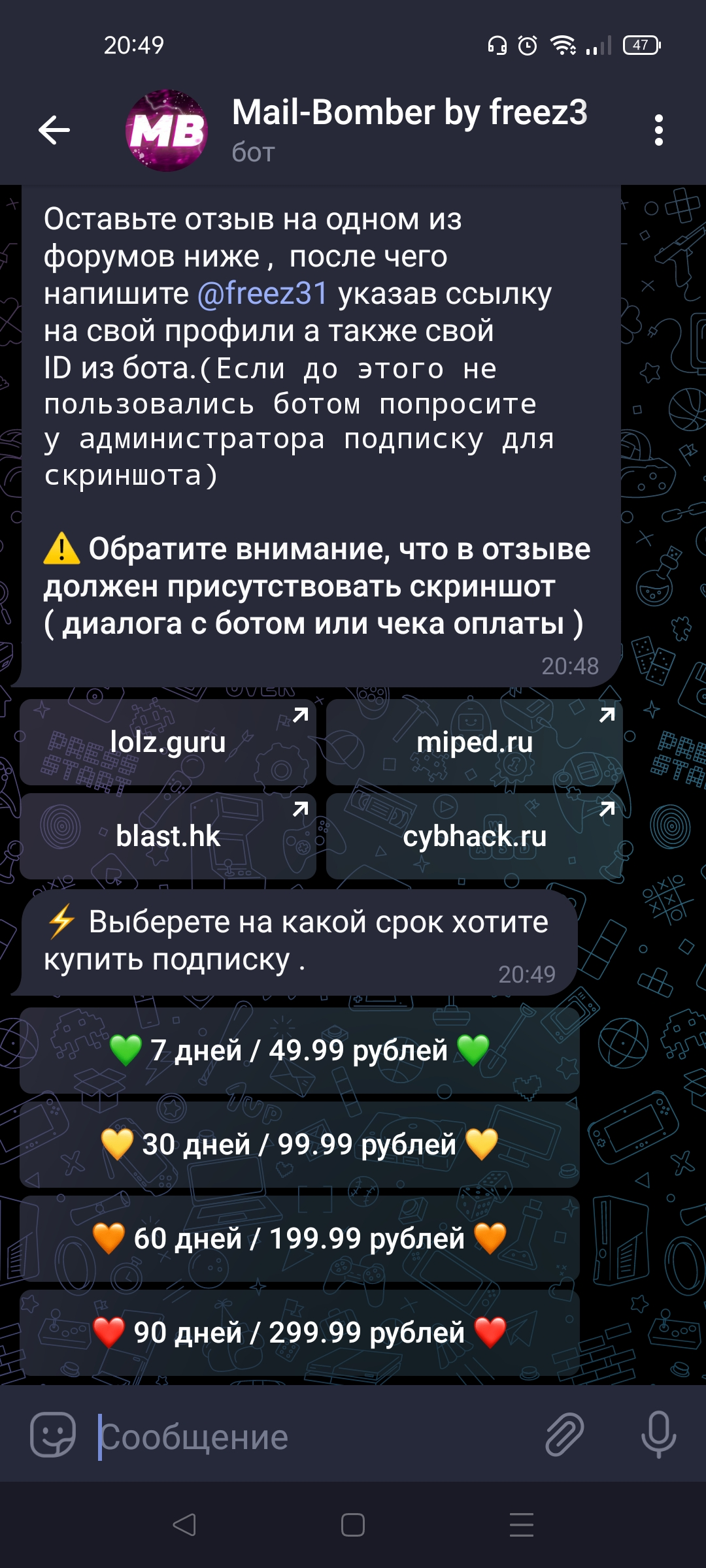Open the system recent apps button
This screenshot has height=1568, width=706.
[x=521, y=1525]
